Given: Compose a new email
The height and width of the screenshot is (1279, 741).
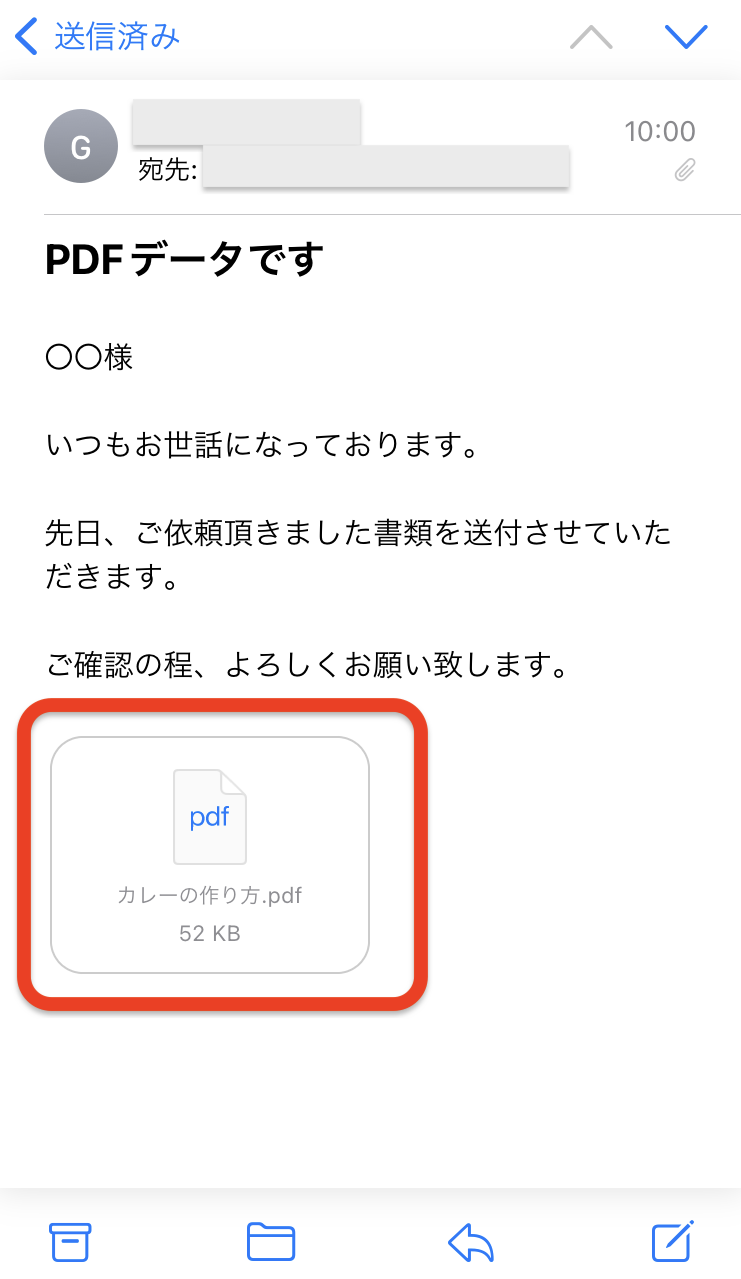Looking at the screenshot, I should (x=672, y=1242).
